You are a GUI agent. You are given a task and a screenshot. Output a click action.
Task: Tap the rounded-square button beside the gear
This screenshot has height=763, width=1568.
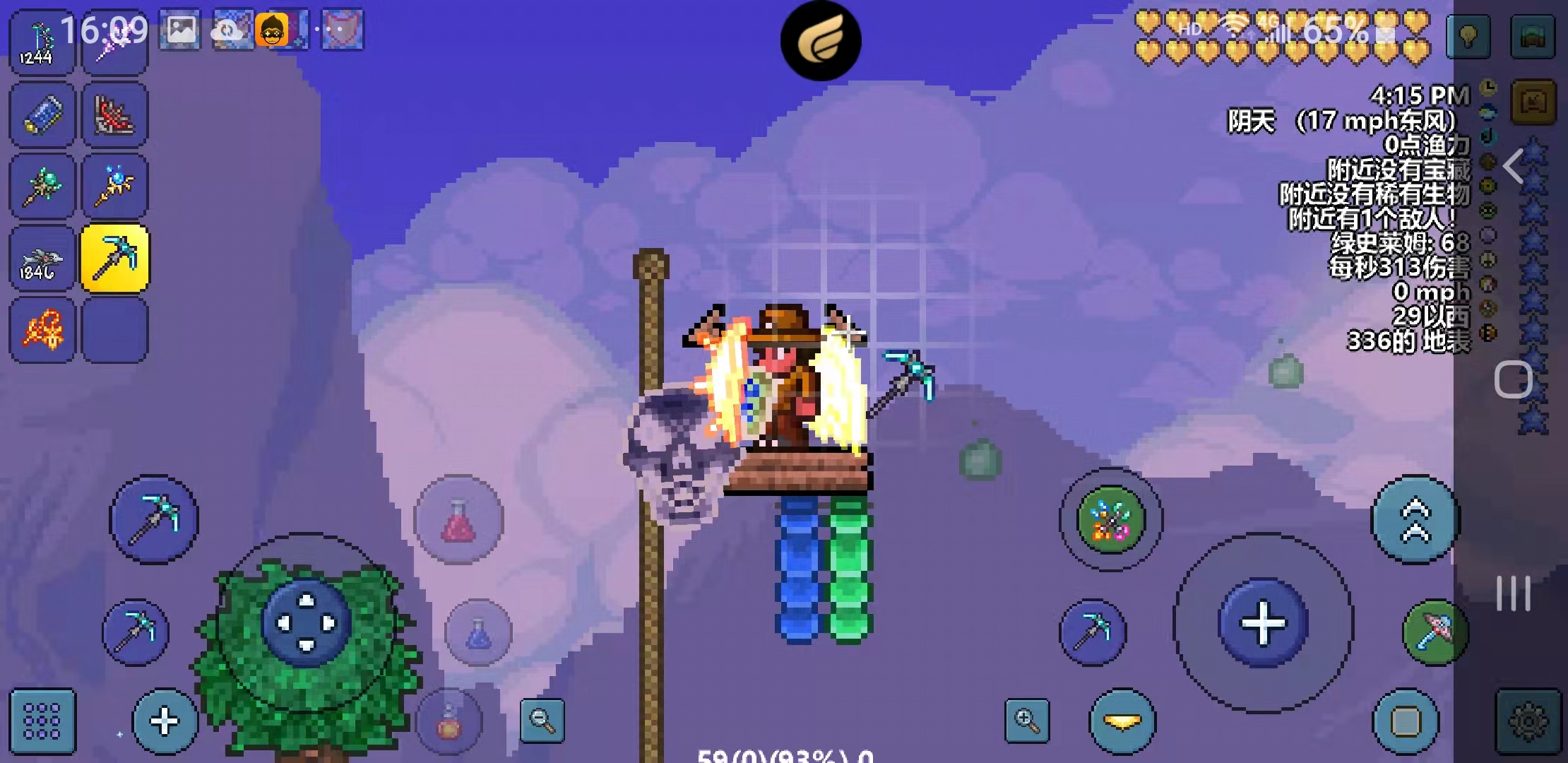1406,721
